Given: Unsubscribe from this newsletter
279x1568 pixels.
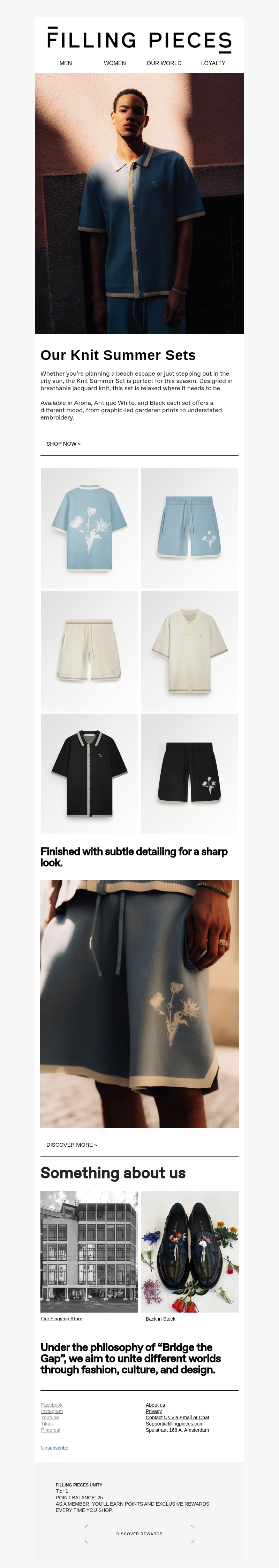Looking at the screenshot, I should point(55,1447).
